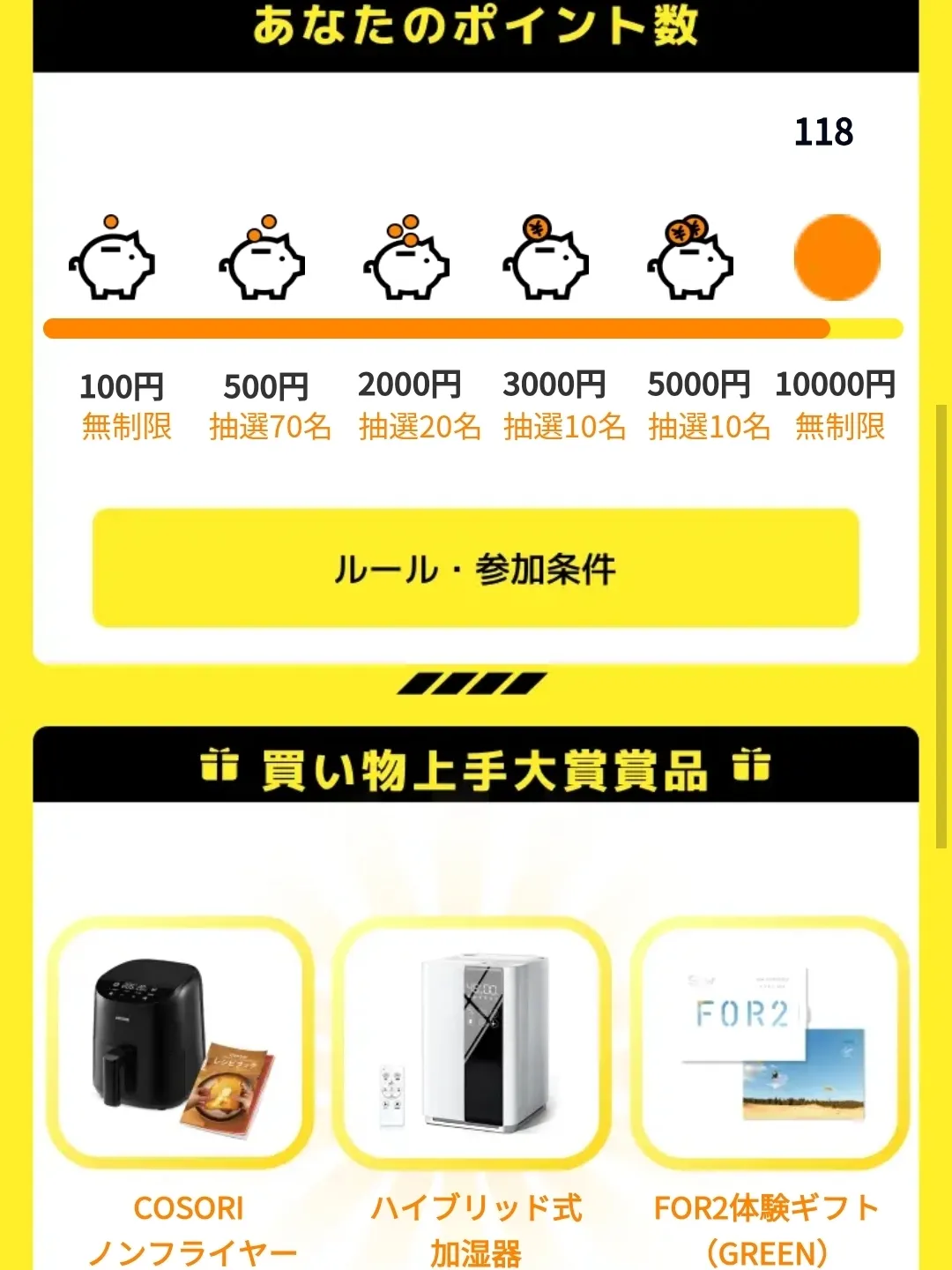
Task: View the COSORI ノンフライヤー prize
Action: point(181,1044)
